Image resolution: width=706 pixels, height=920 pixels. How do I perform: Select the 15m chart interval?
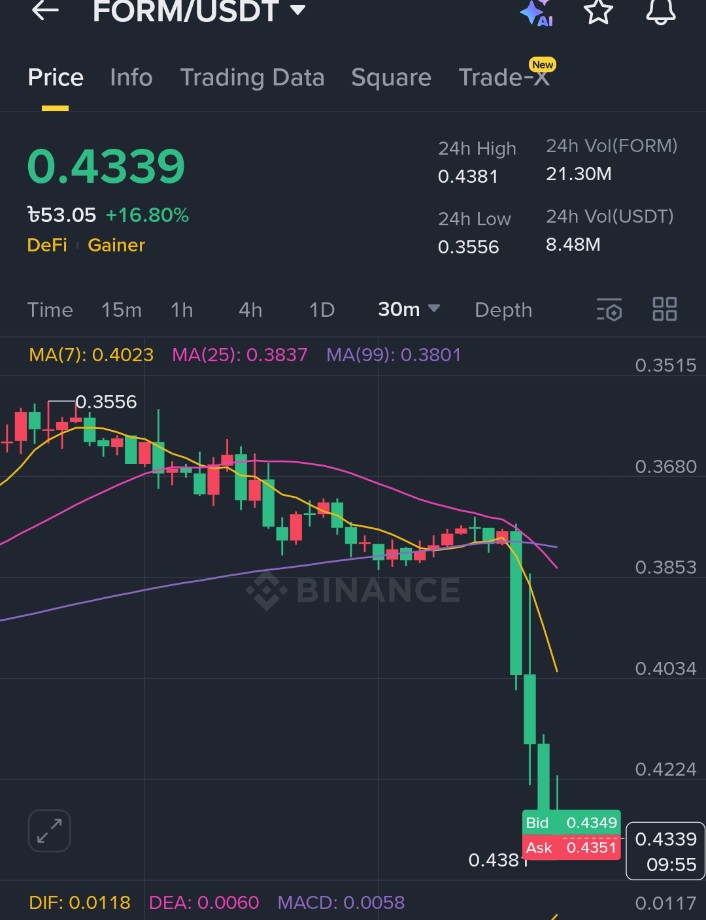pyautogui.click(x=121, y=310)
